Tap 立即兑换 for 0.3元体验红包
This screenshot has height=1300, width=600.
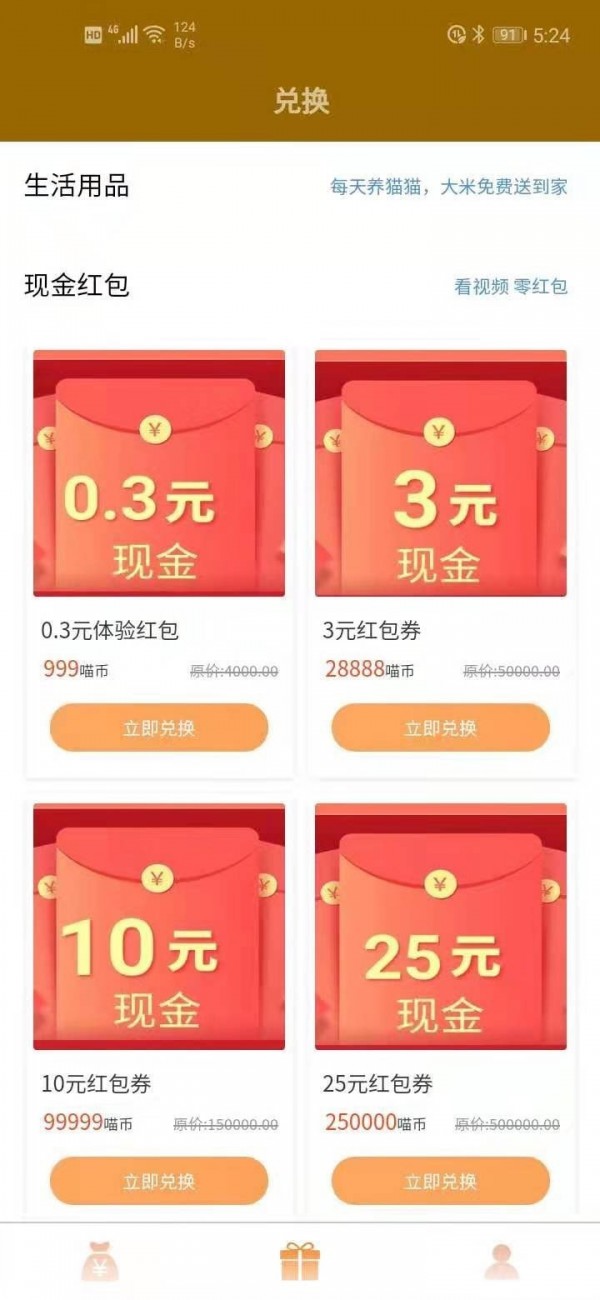tap(159, 727)
